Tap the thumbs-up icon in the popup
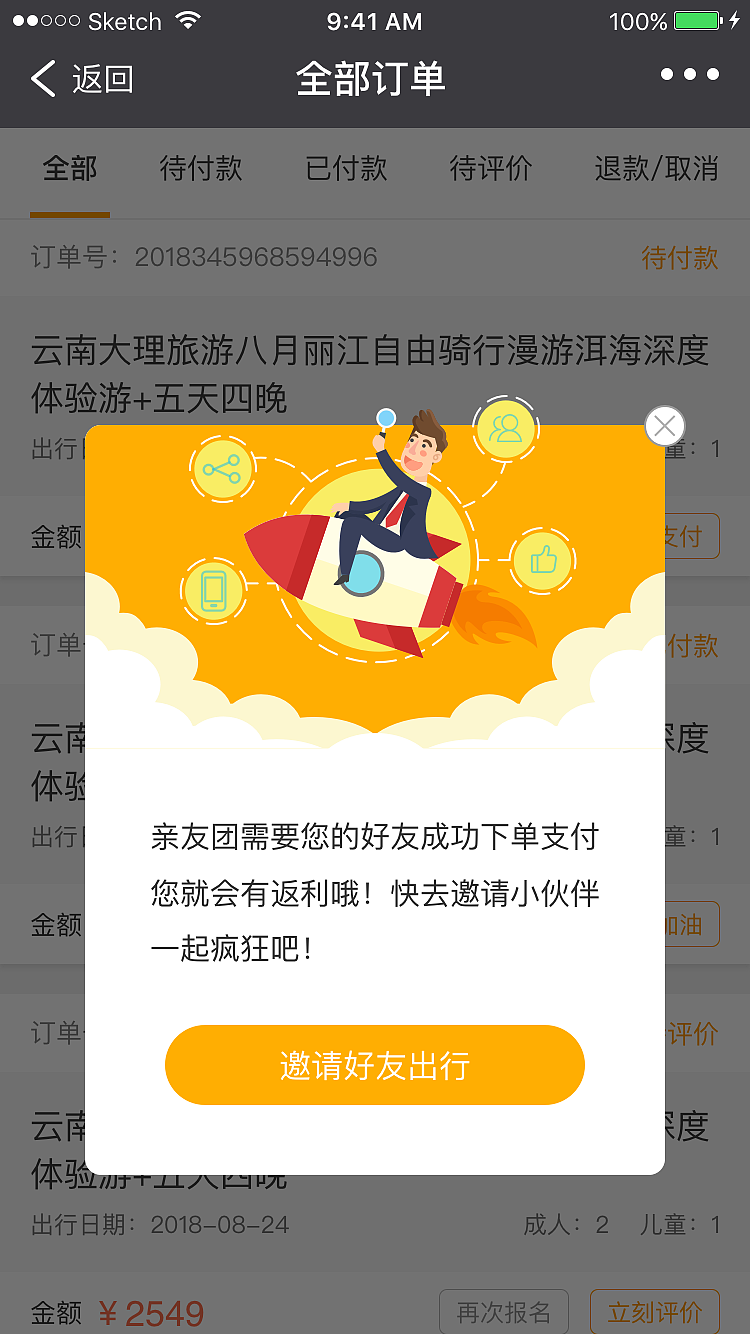This screenshot has width=750, height=1334. click(x=542, y=562)
